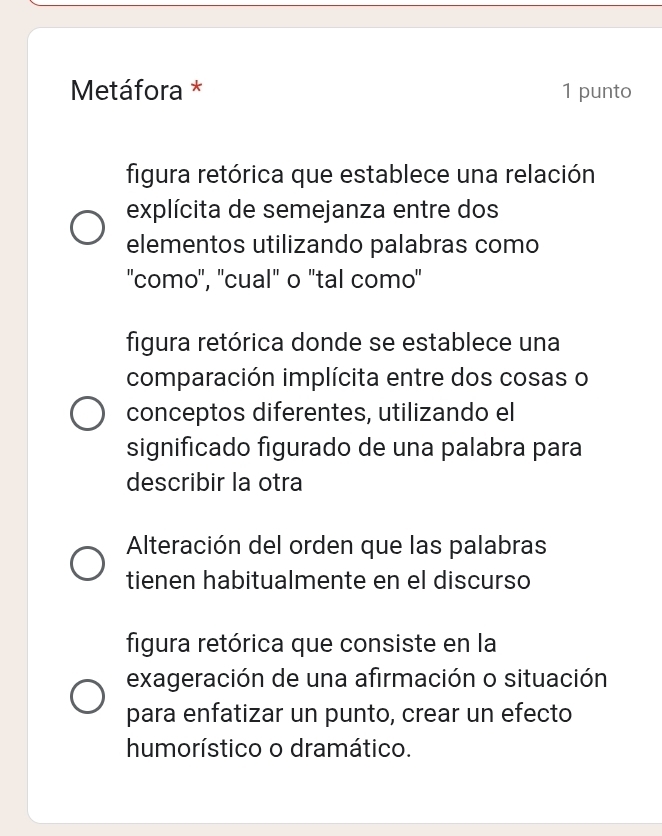Screen dimensions: 662x836
Task: Pick the "exageración de una afirmación" answer
Action: (87, 696)
